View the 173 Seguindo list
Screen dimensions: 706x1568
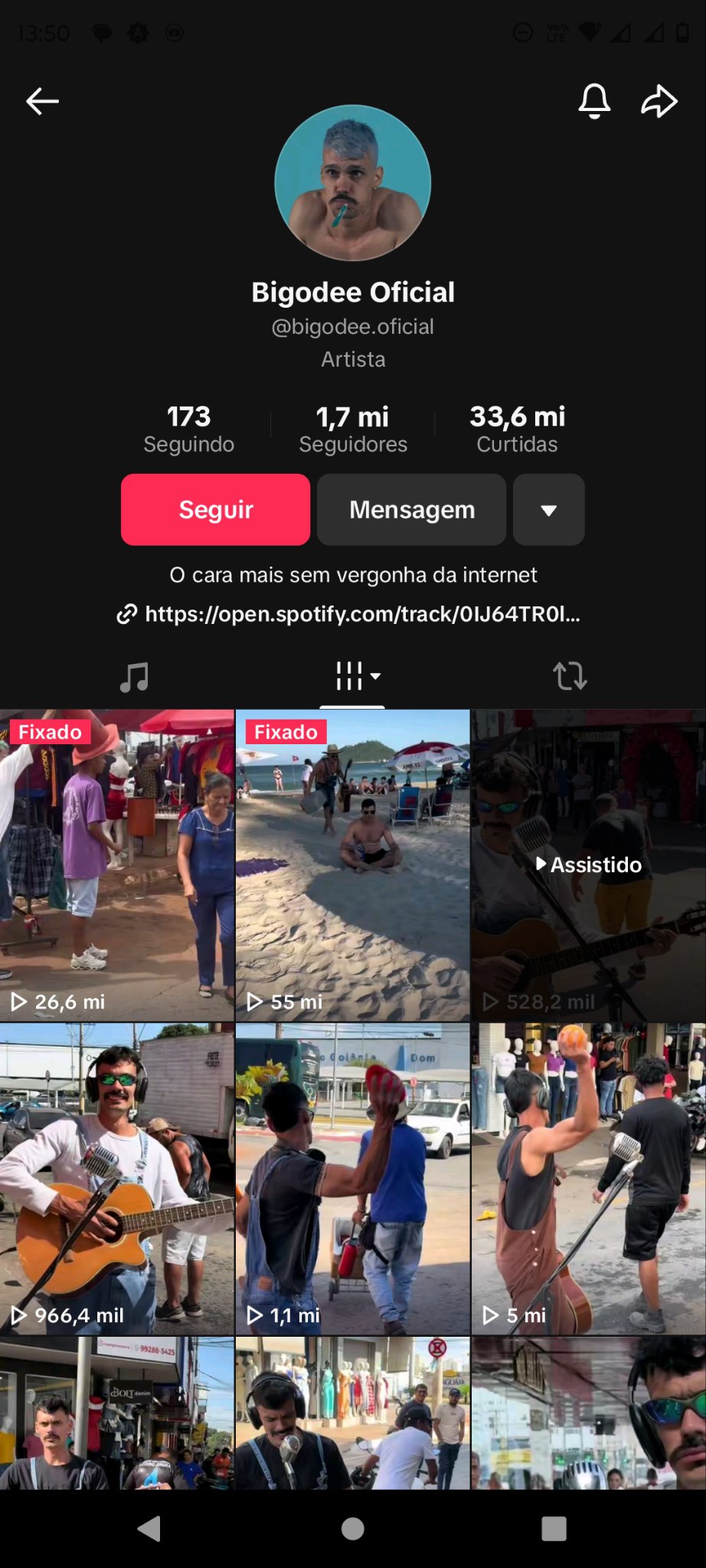click(x=188, y=429)
